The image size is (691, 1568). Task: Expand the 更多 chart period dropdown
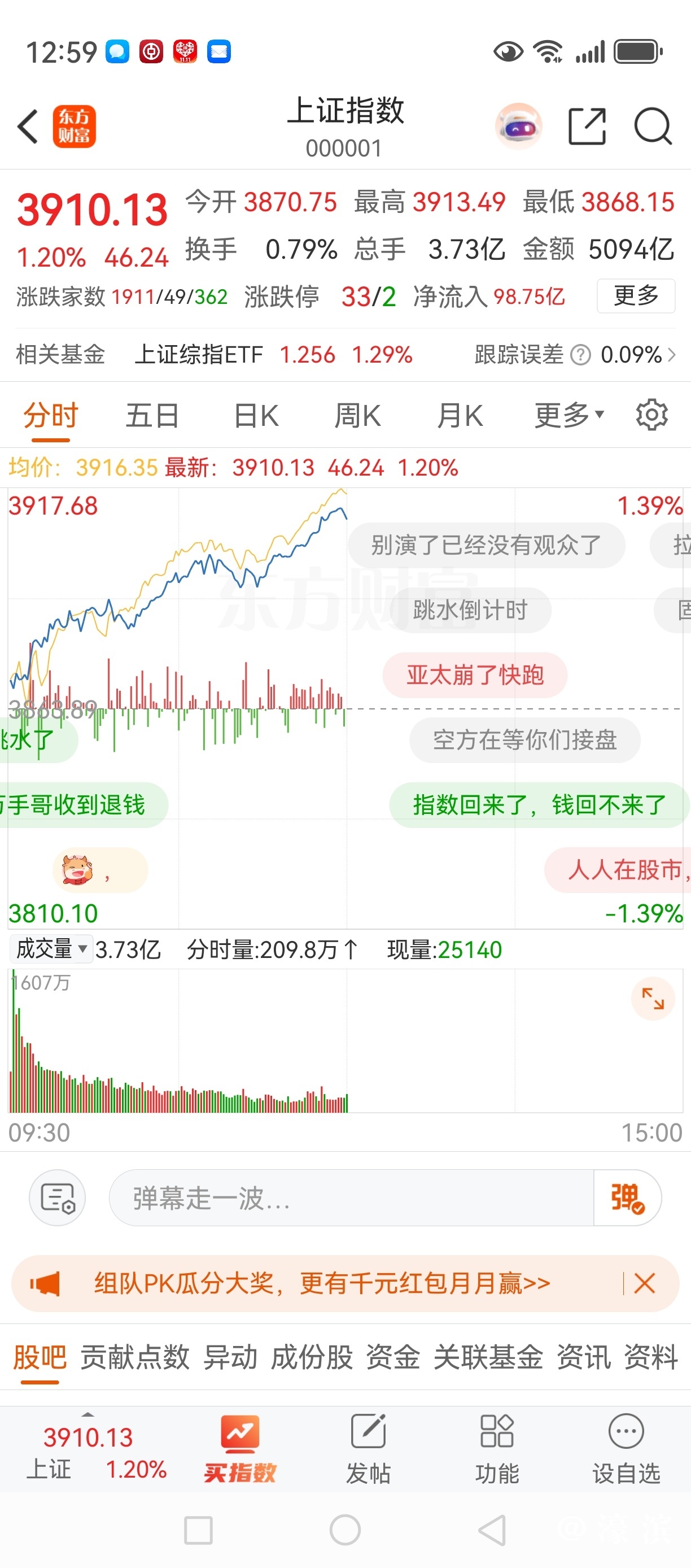pos(568,416)
